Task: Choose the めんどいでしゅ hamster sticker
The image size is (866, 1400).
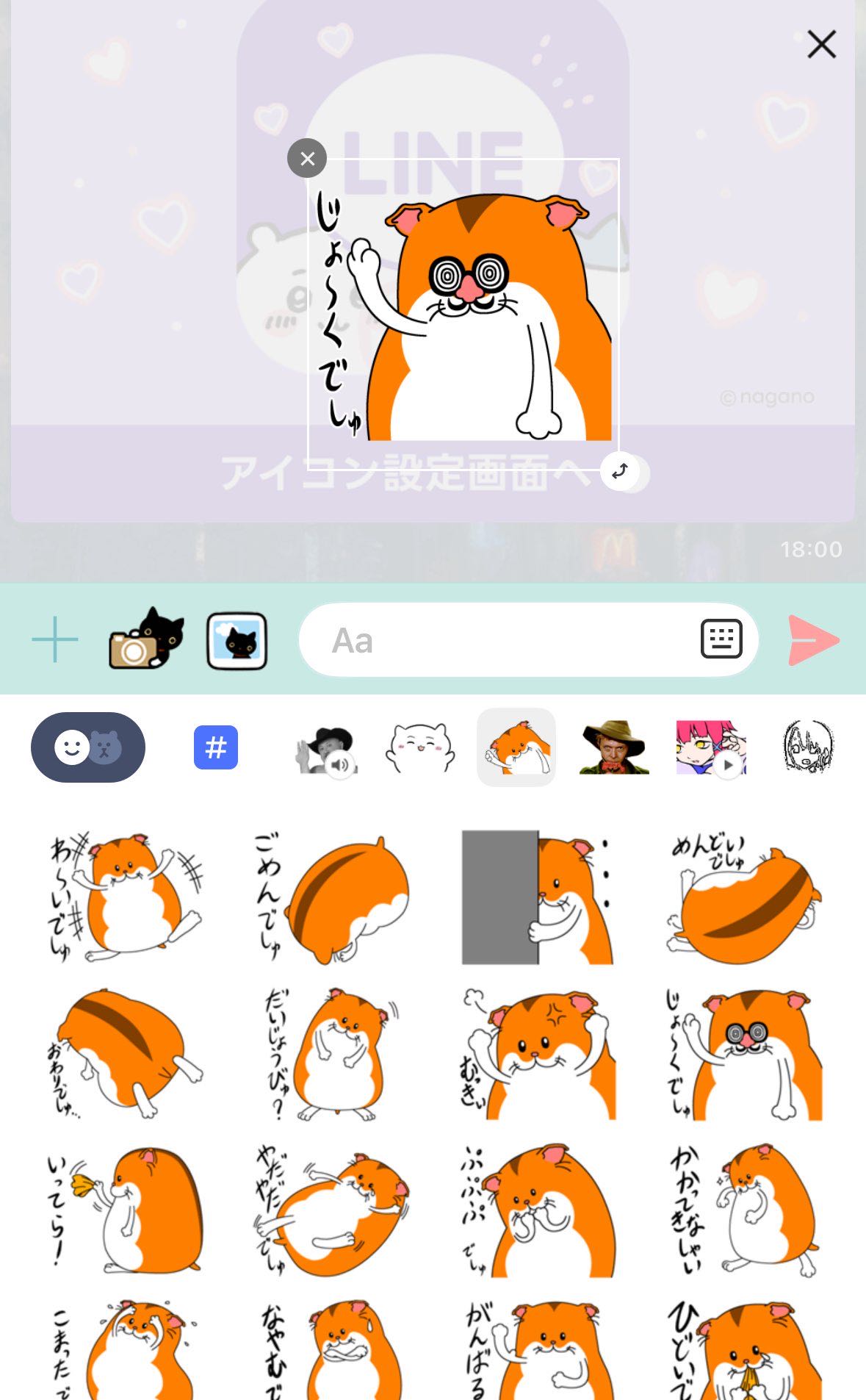Action: coord(743,898)
